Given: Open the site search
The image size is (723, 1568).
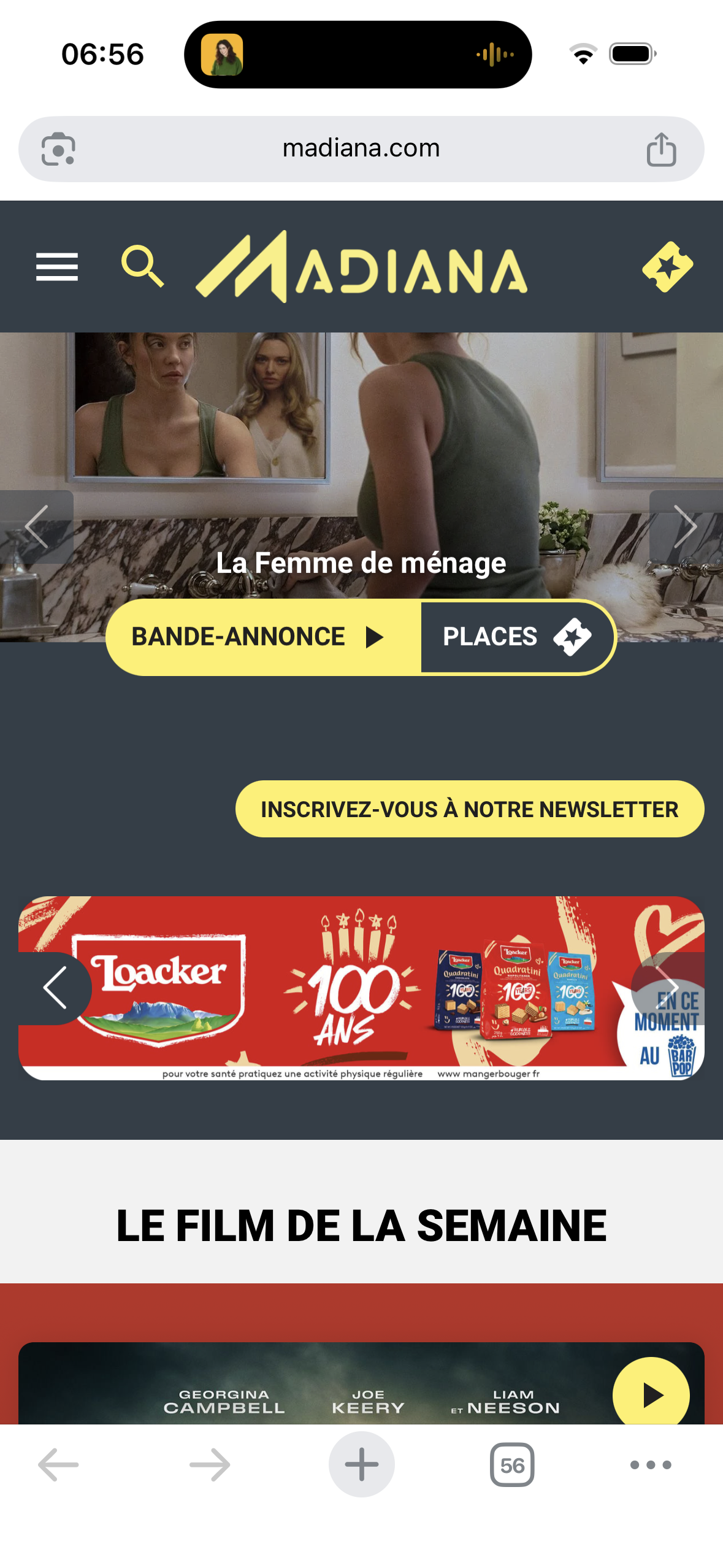Looking at the screenshot, I should [x=142, y=266].
